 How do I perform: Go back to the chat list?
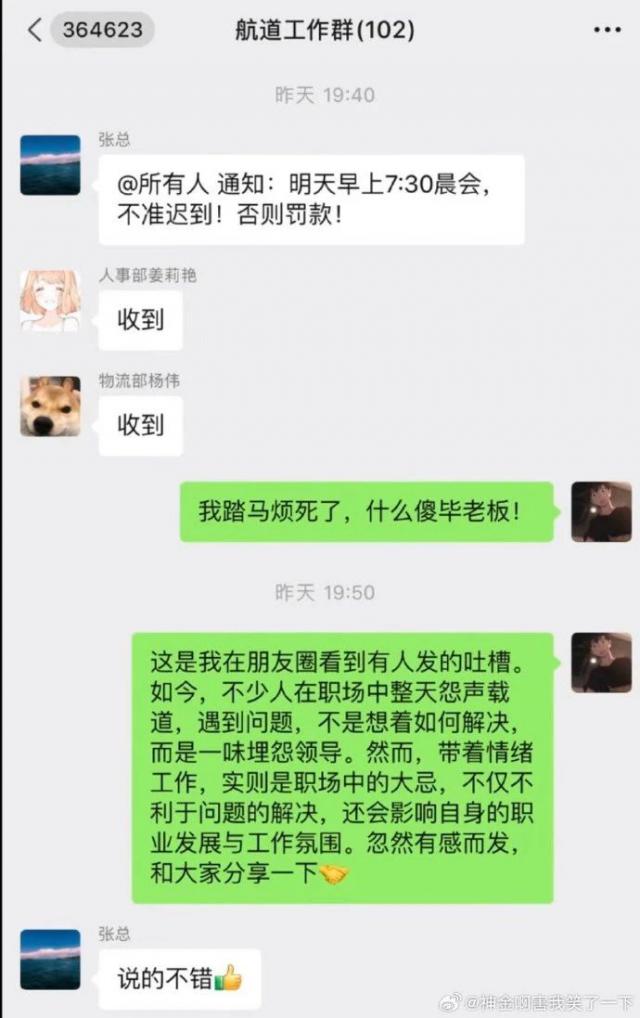(x=34, y=30)
